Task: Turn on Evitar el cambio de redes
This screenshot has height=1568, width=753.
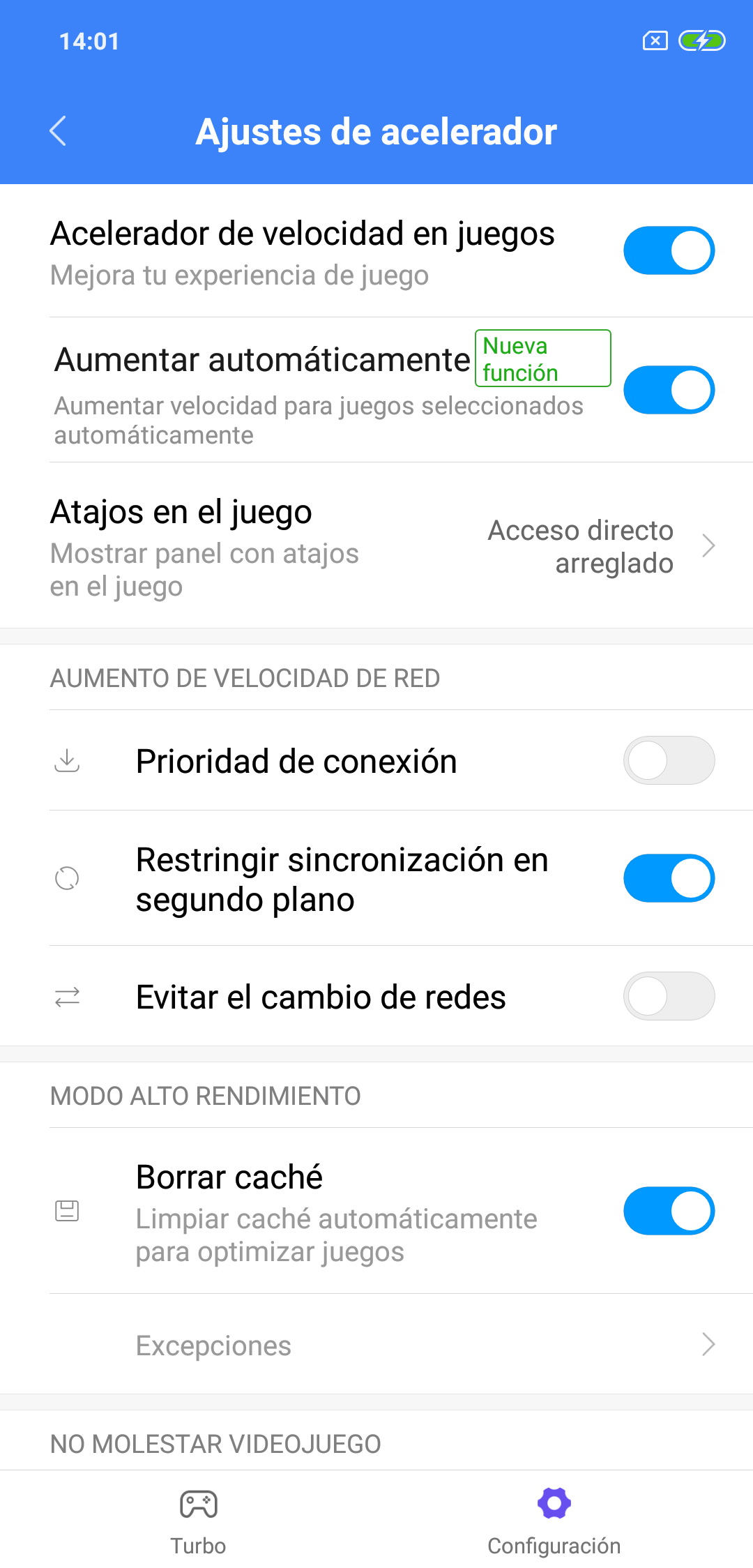Action: click(669, 996)
